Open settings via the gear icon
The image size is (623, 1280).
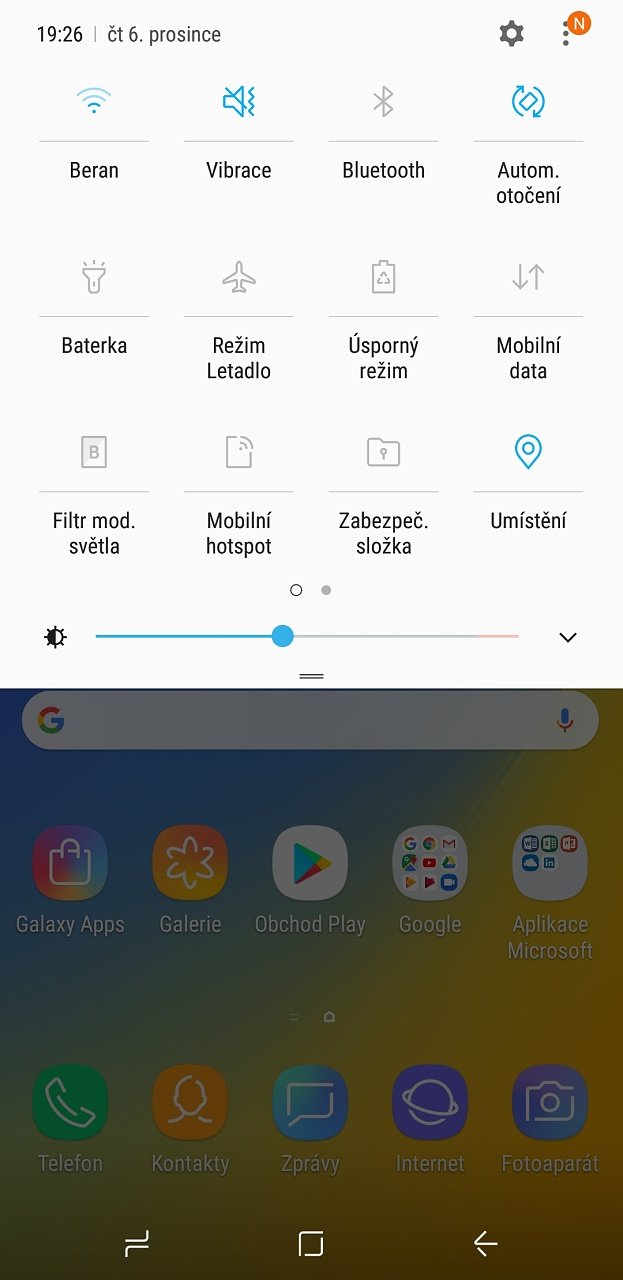click(x=511, y=34)
